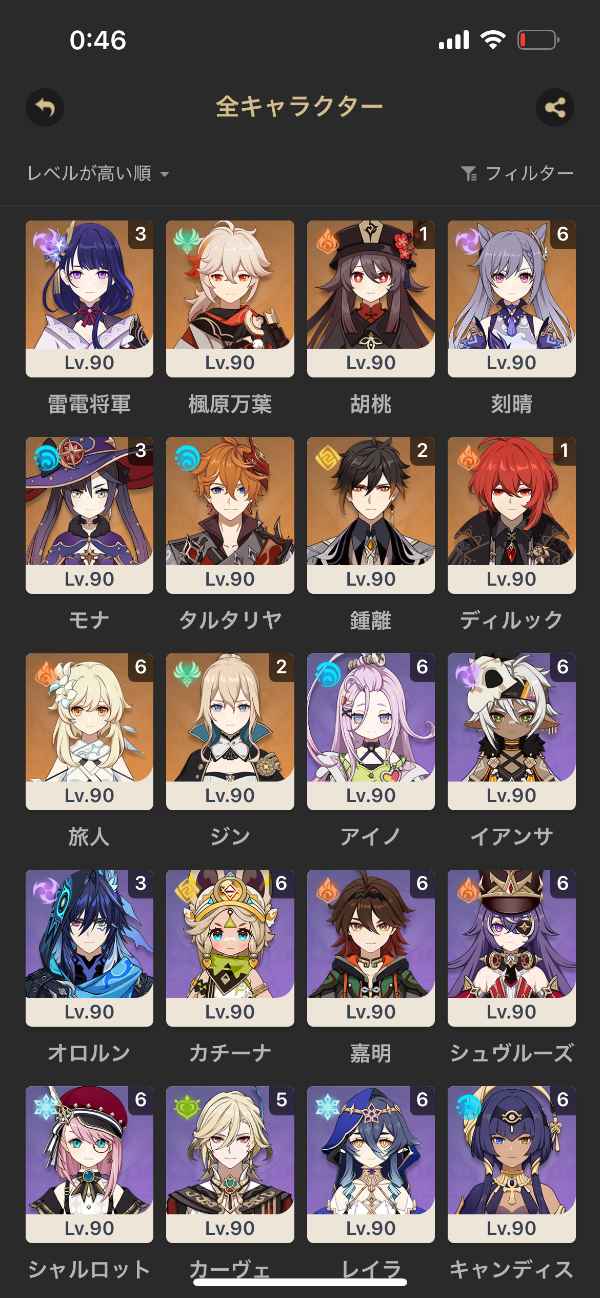Image resolution: width=600 pixels, height=1298 pixels.
Task: Open the レベルが高い順 sort dropdown
Action: [98, 174]
